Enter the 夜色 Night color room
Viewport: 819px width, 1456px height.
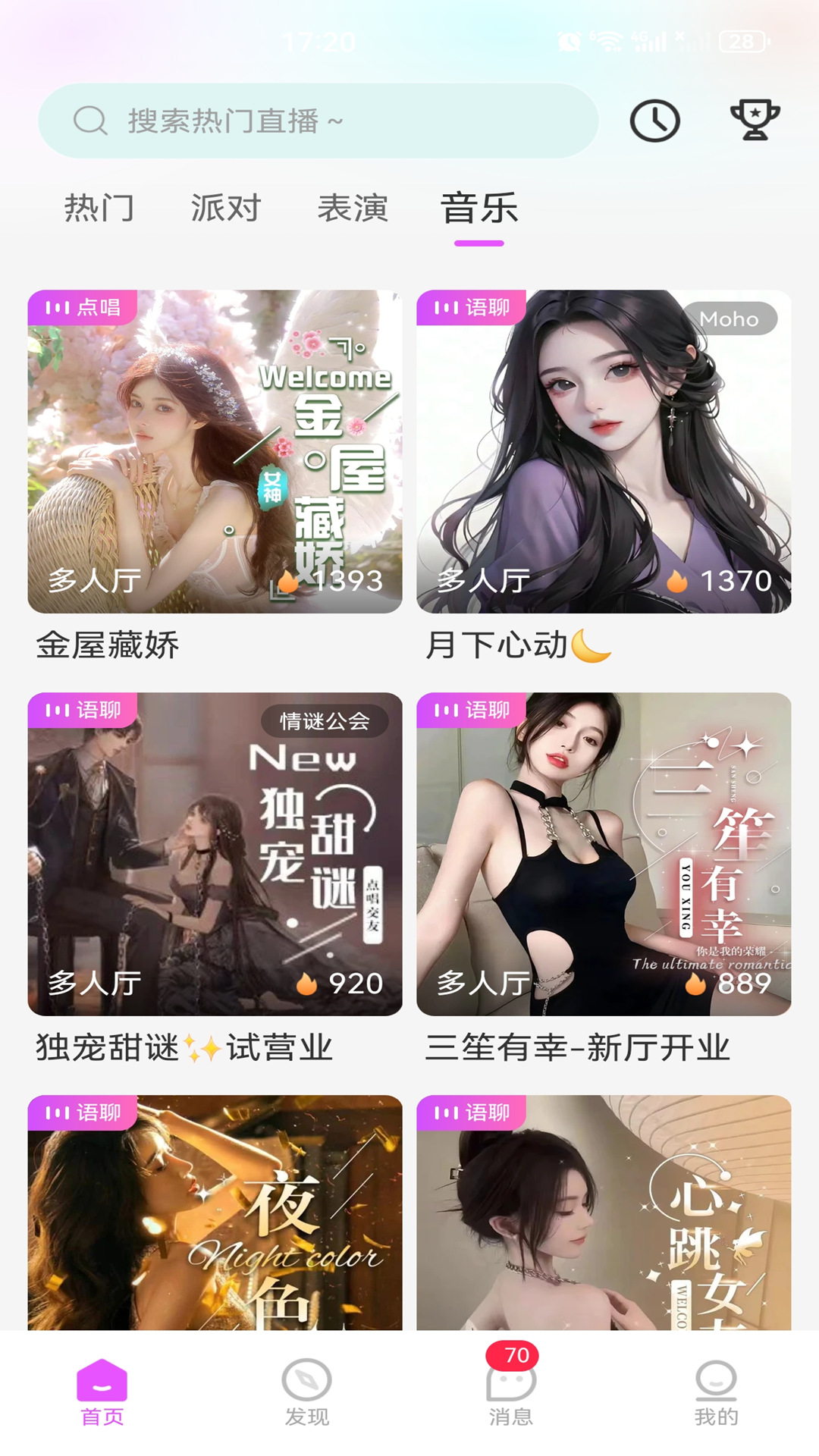(215, 1212)
